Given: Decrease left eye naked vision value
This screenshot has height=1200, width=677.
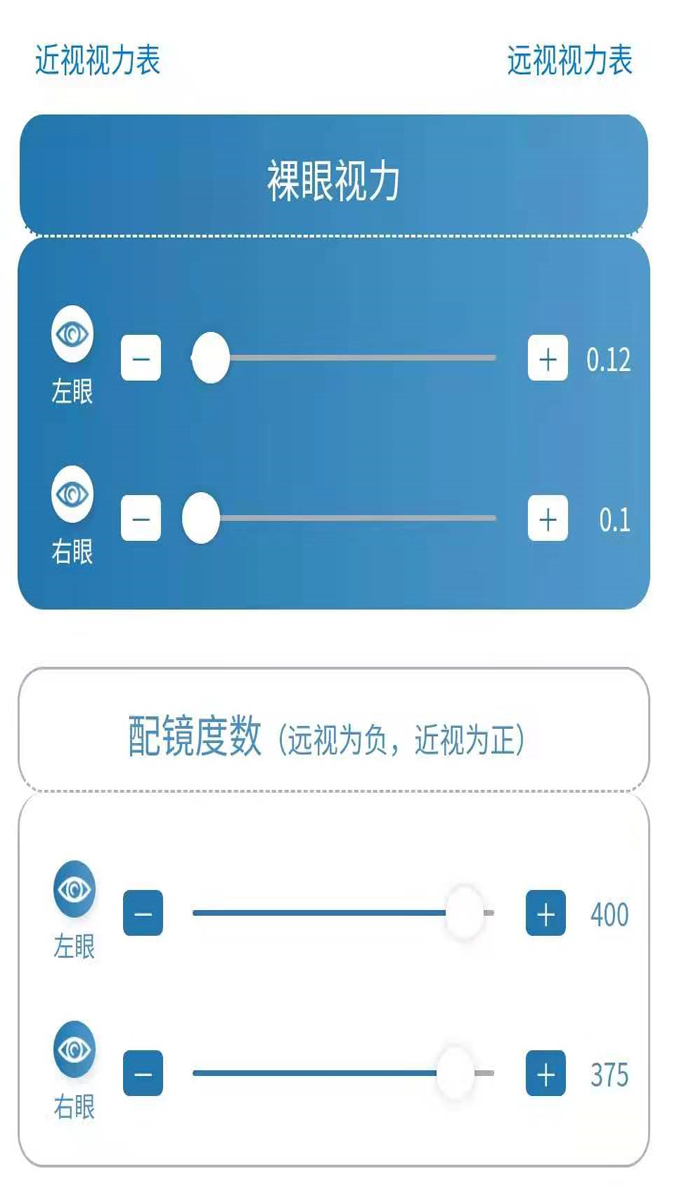Looking at the screenshot, I should click(x=141, y=359).
